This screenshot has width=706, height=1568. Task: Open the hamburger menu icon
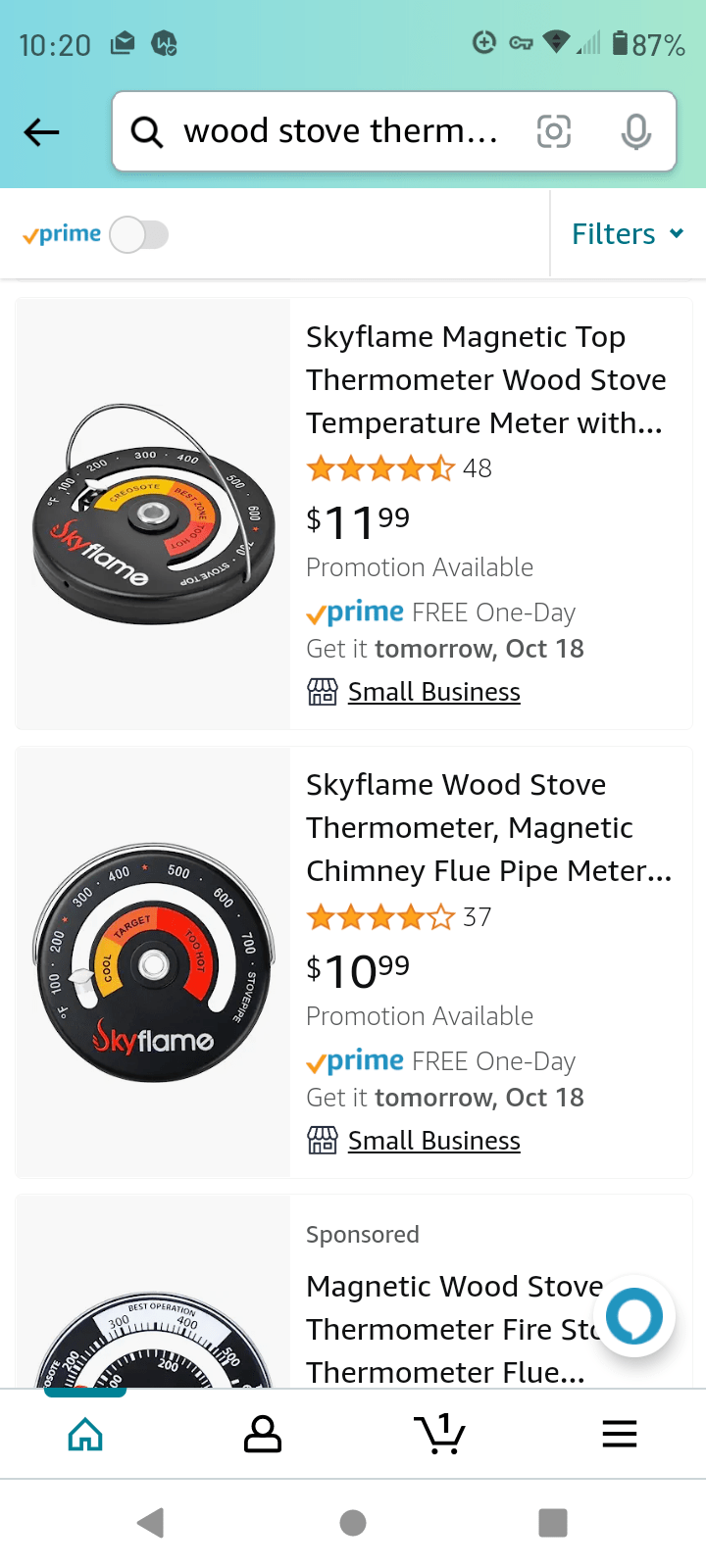click(x=619, y=1433)
